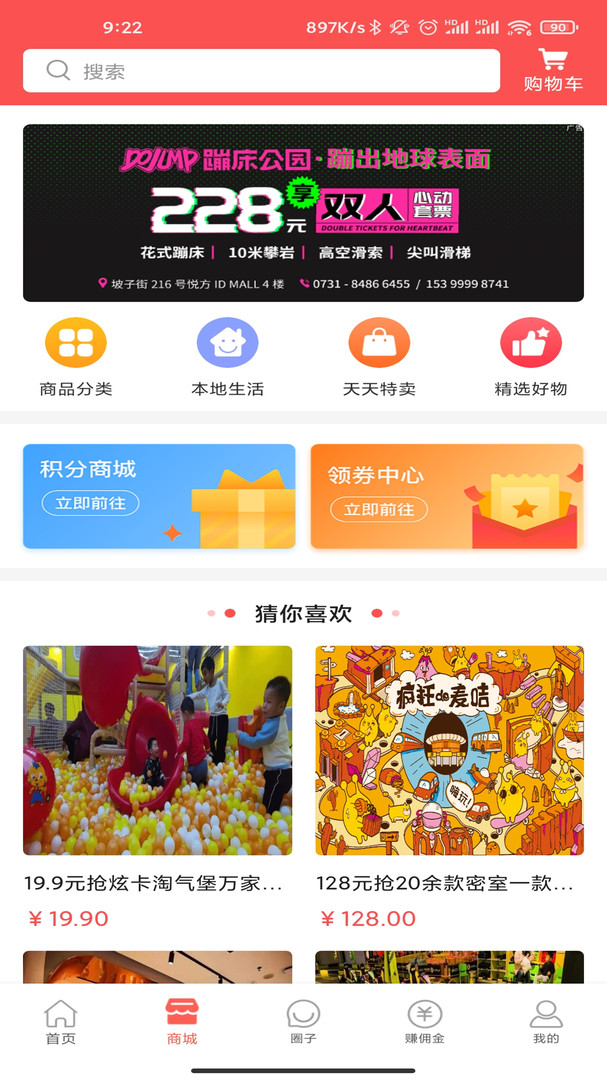The width and height of the screenshot is (607, 1080).
Task: Select the 商城 tab
Action: (x=182, y=1022)
